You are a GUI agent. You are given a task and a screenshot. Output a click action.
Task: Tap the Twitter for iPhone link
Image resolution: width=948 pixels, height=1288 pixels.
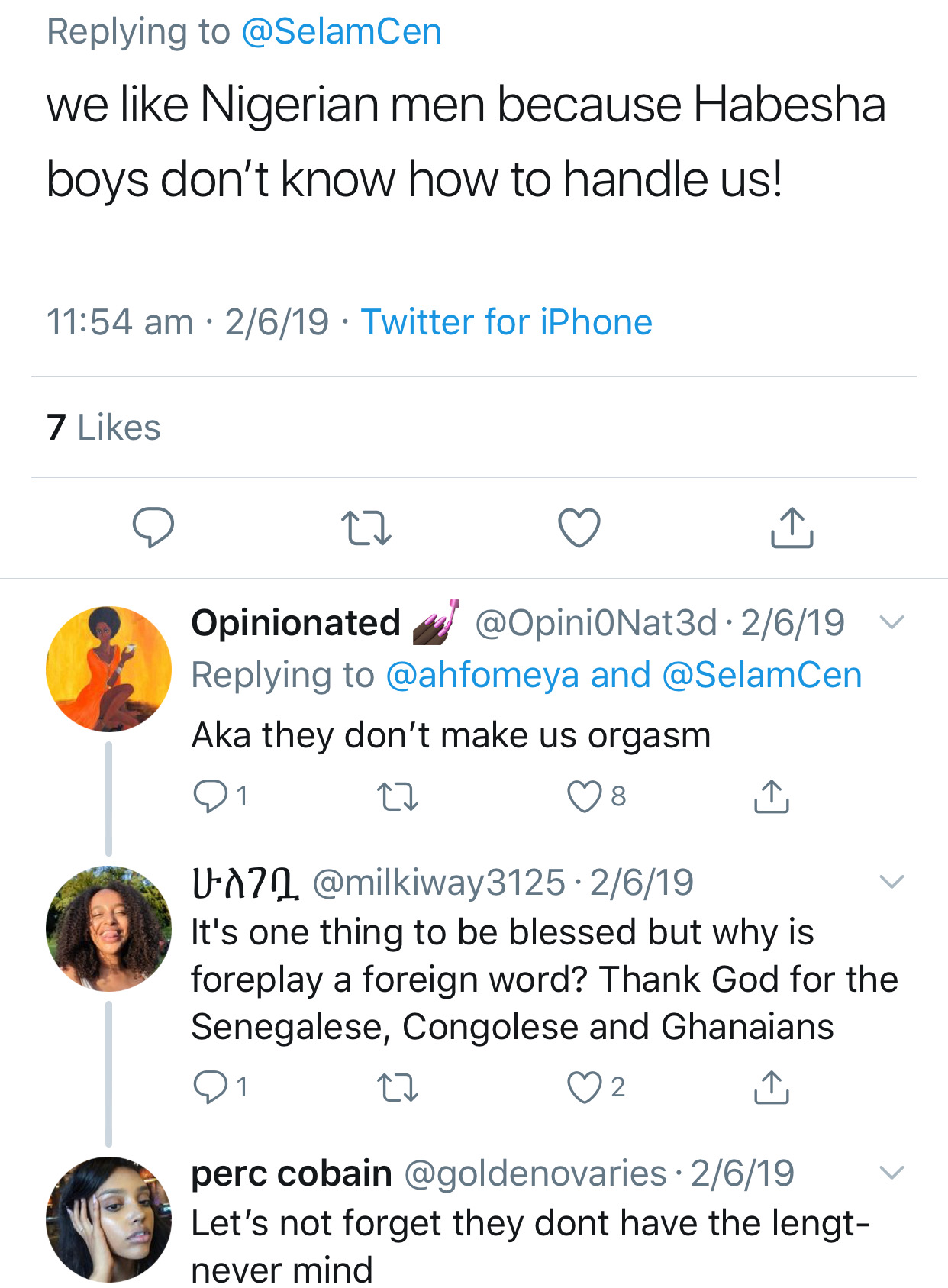(506, 322)
